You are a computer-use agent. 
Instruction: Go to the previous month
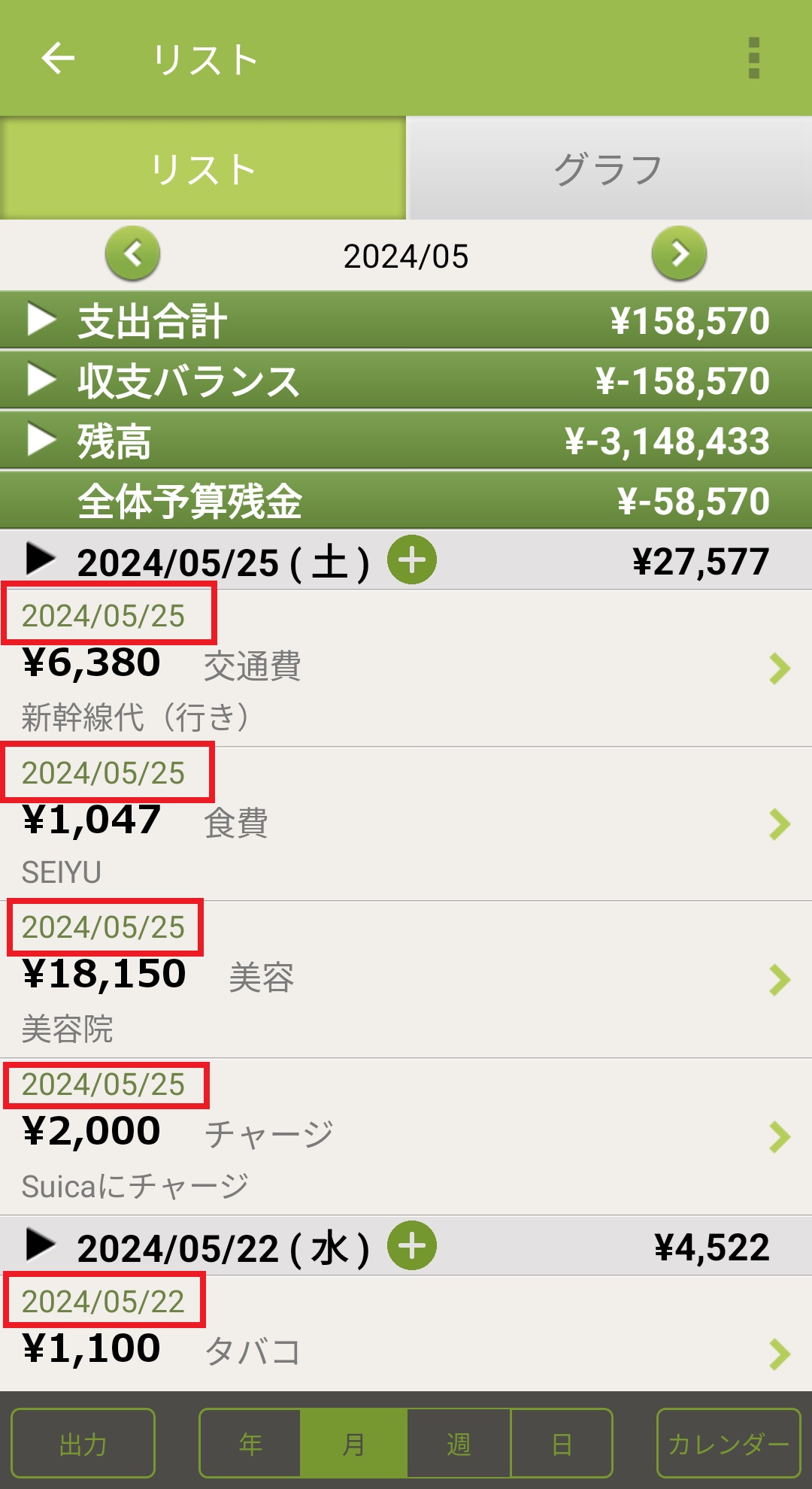pos(133,253)
